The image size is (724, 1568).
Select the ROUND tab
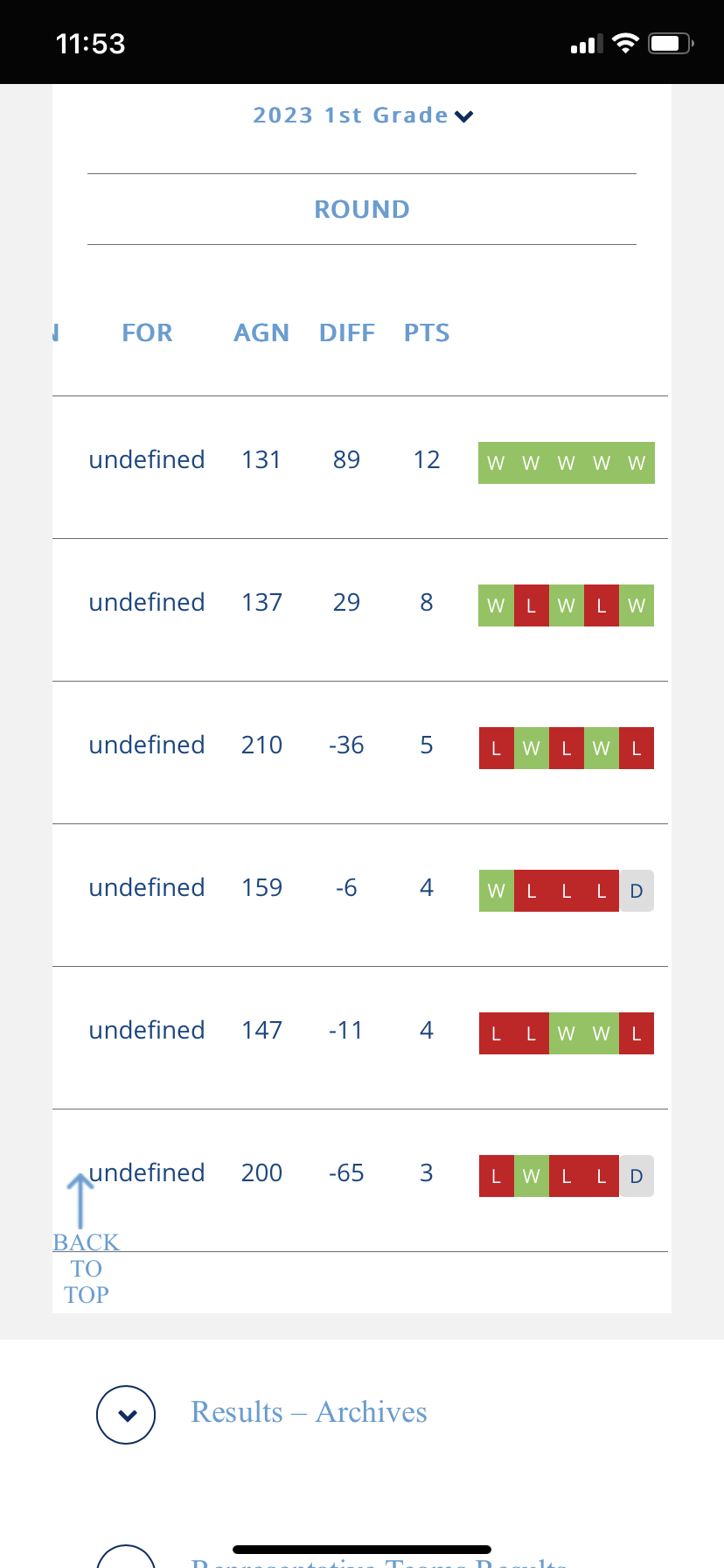pyautogui.click(x=362, y=209)
